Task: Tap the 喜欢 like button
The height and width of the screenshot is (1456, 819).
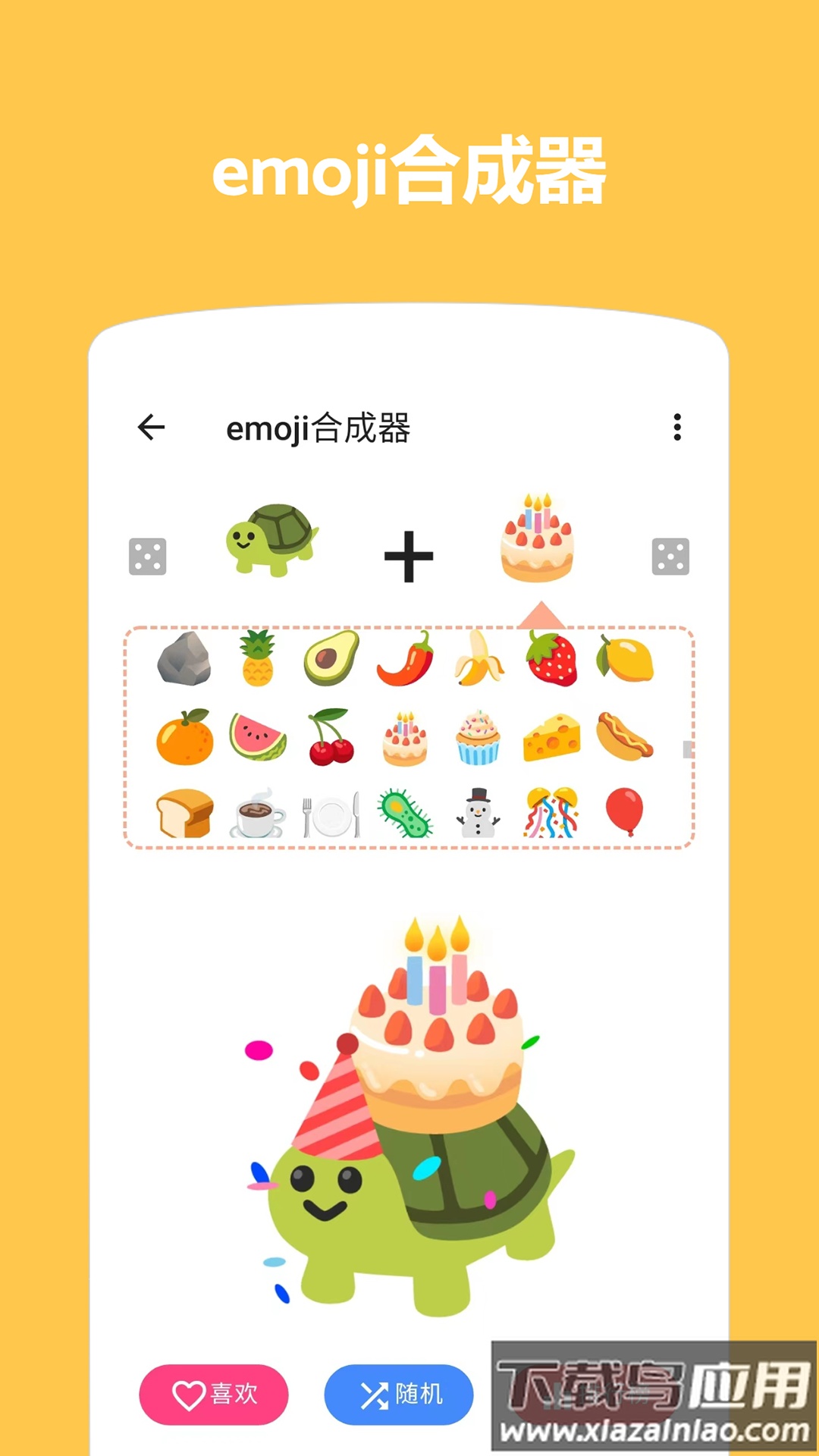Action: click(x=215, y=1394)
